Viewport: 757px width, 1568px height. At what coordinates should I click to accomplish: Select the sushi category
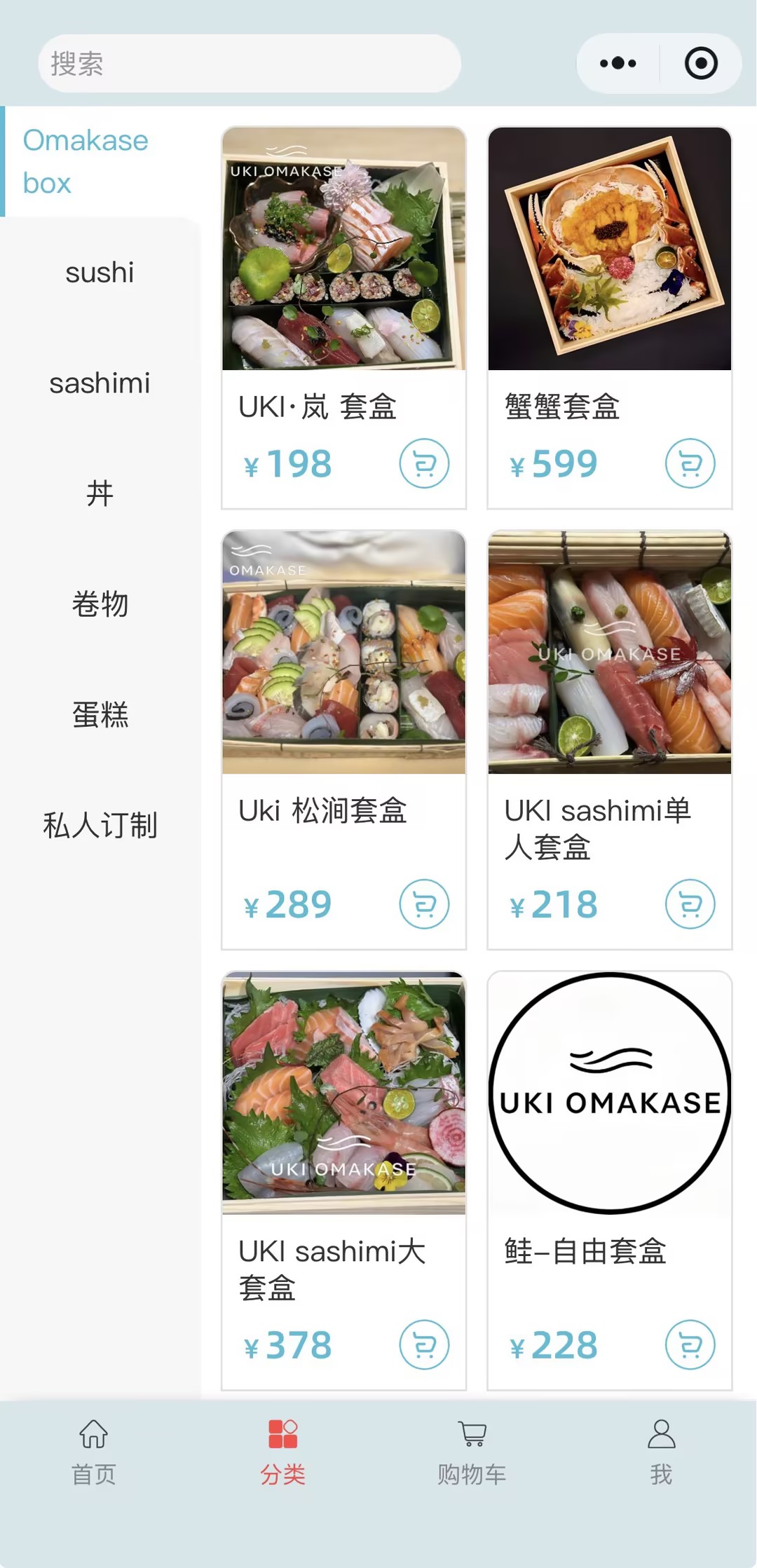click(x=100, y=273)
